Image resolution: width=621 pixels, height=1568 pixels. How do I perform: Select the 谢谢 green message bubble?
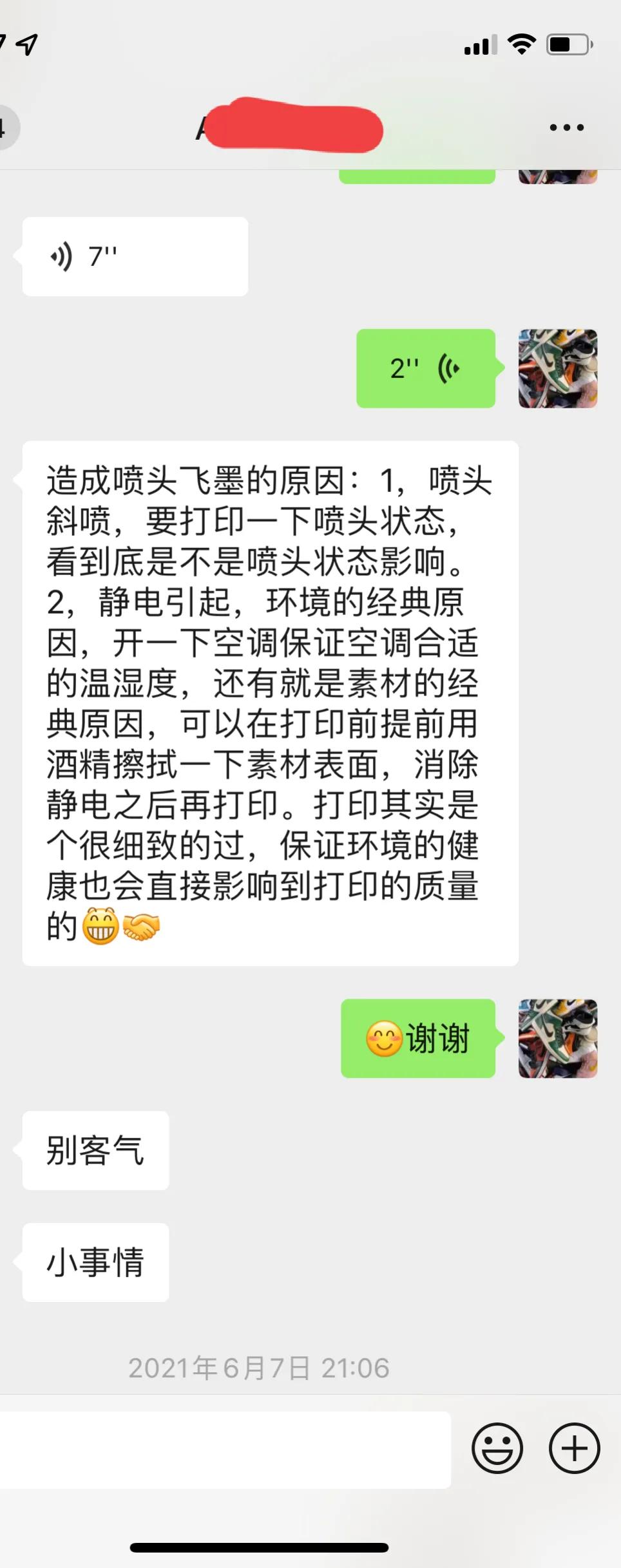(x=417, y=1038)
